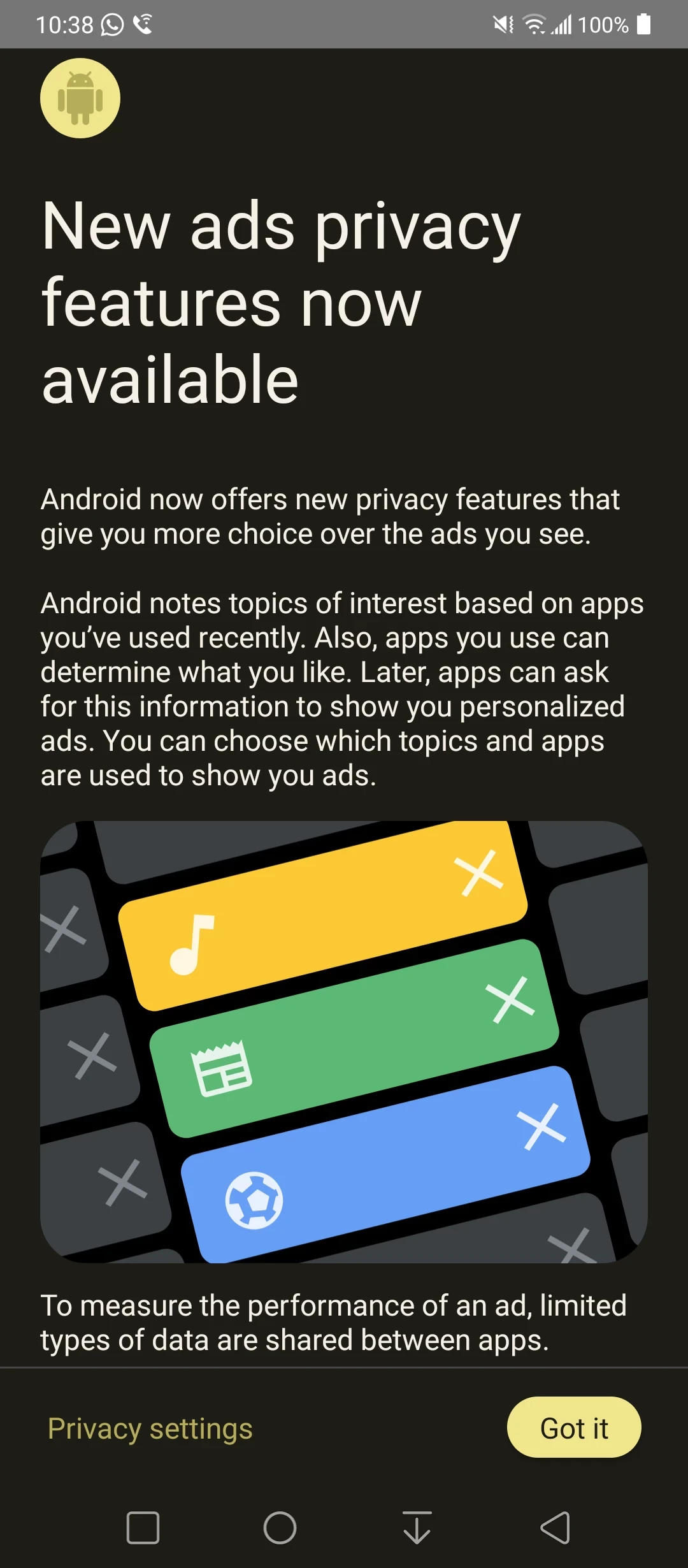Open Privacy settings
The height and width of the screenshot is (1568, 688).
pos(150,1428)
